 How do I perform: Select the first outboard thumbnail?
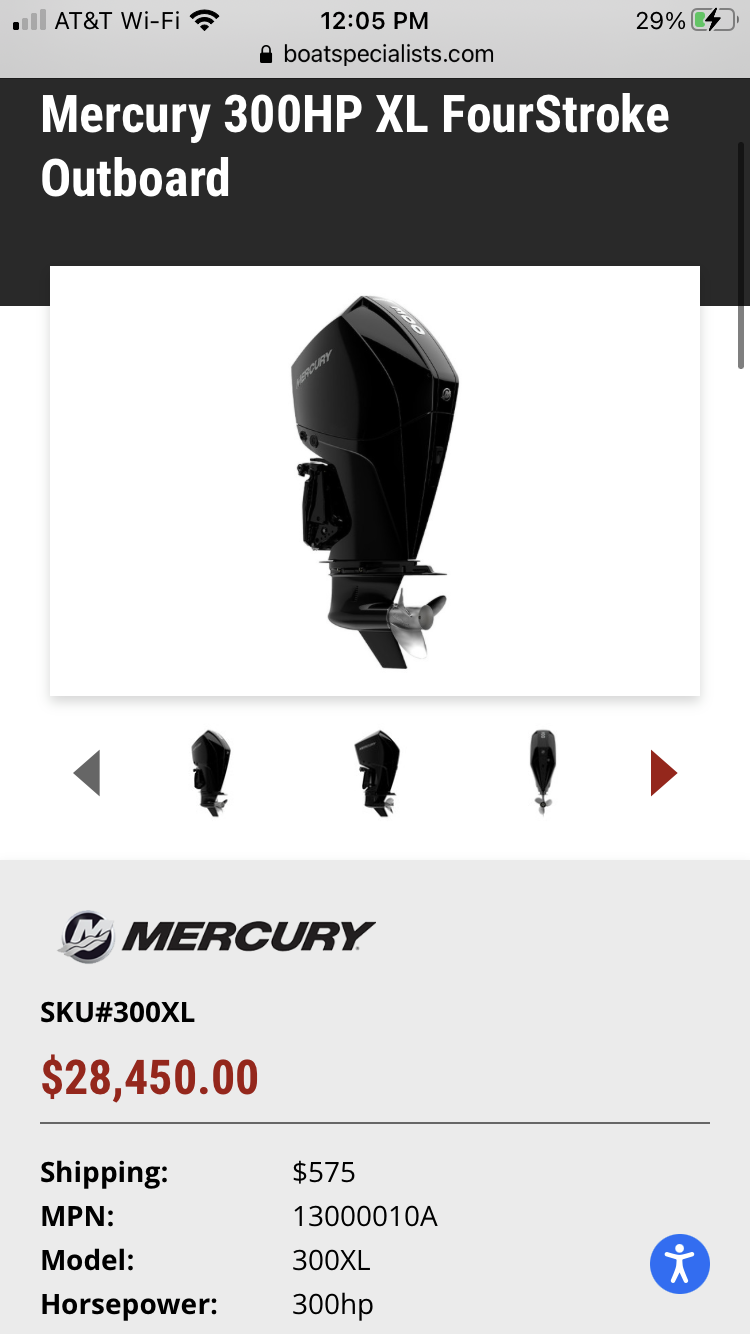211,773
